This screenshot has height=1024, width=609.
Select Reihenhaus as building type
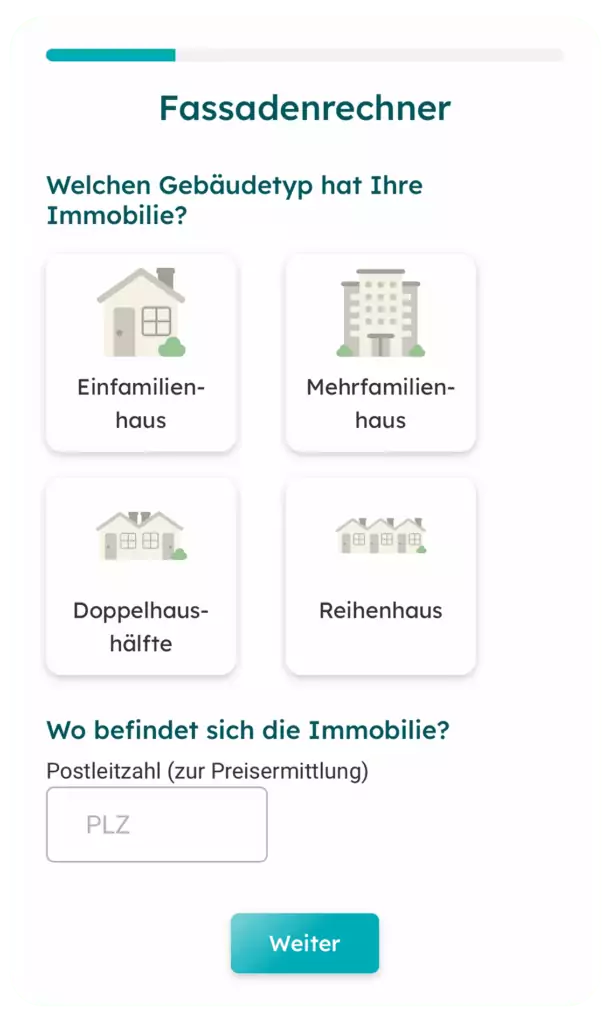point(381,576)
